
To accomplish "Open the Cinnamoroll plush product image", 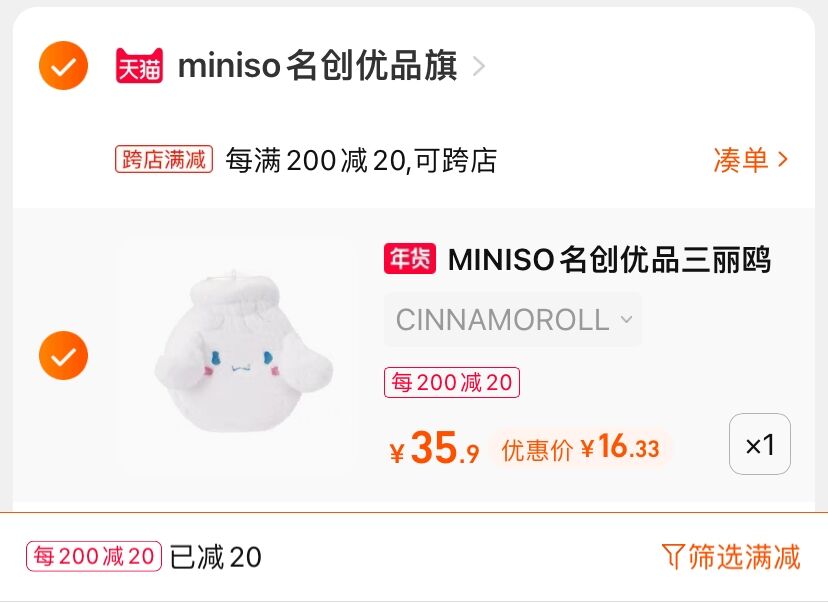I will 236,356.
